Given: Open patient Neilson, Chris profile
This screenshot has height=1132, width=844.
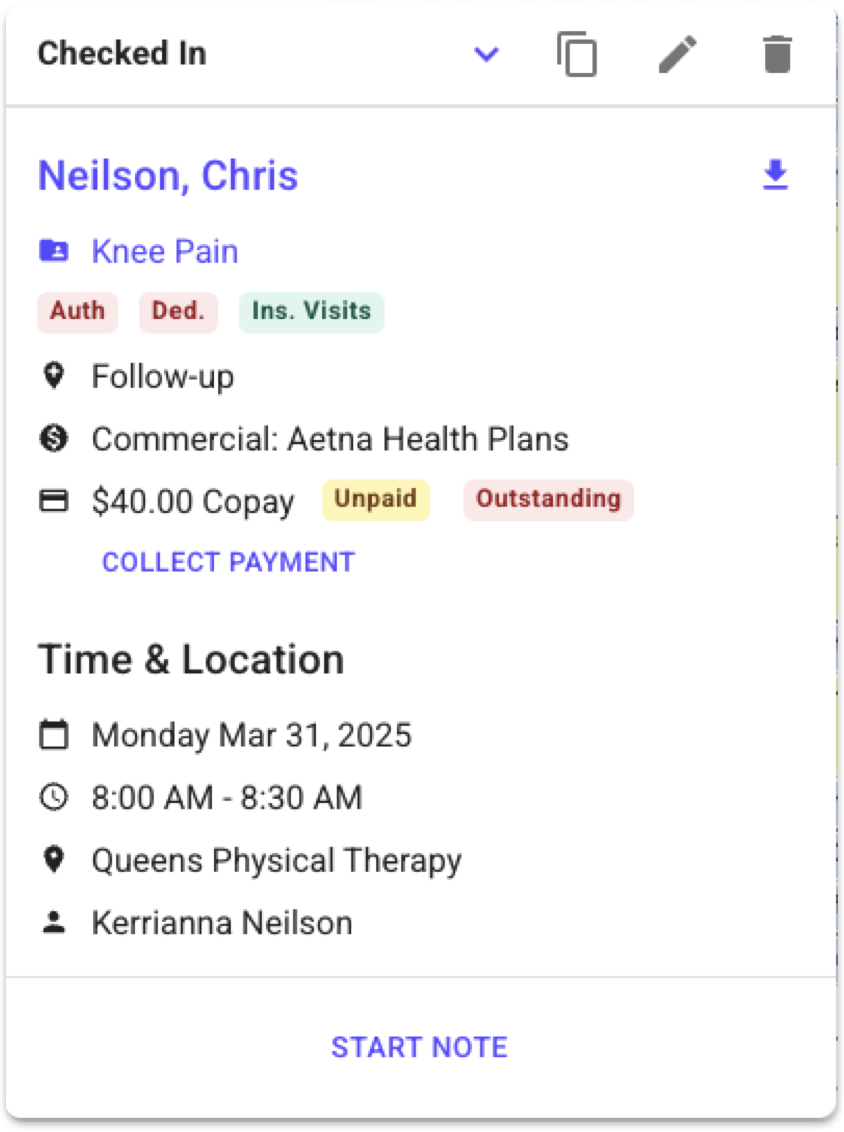Looking at the screenshot, I should click(168, 176).
